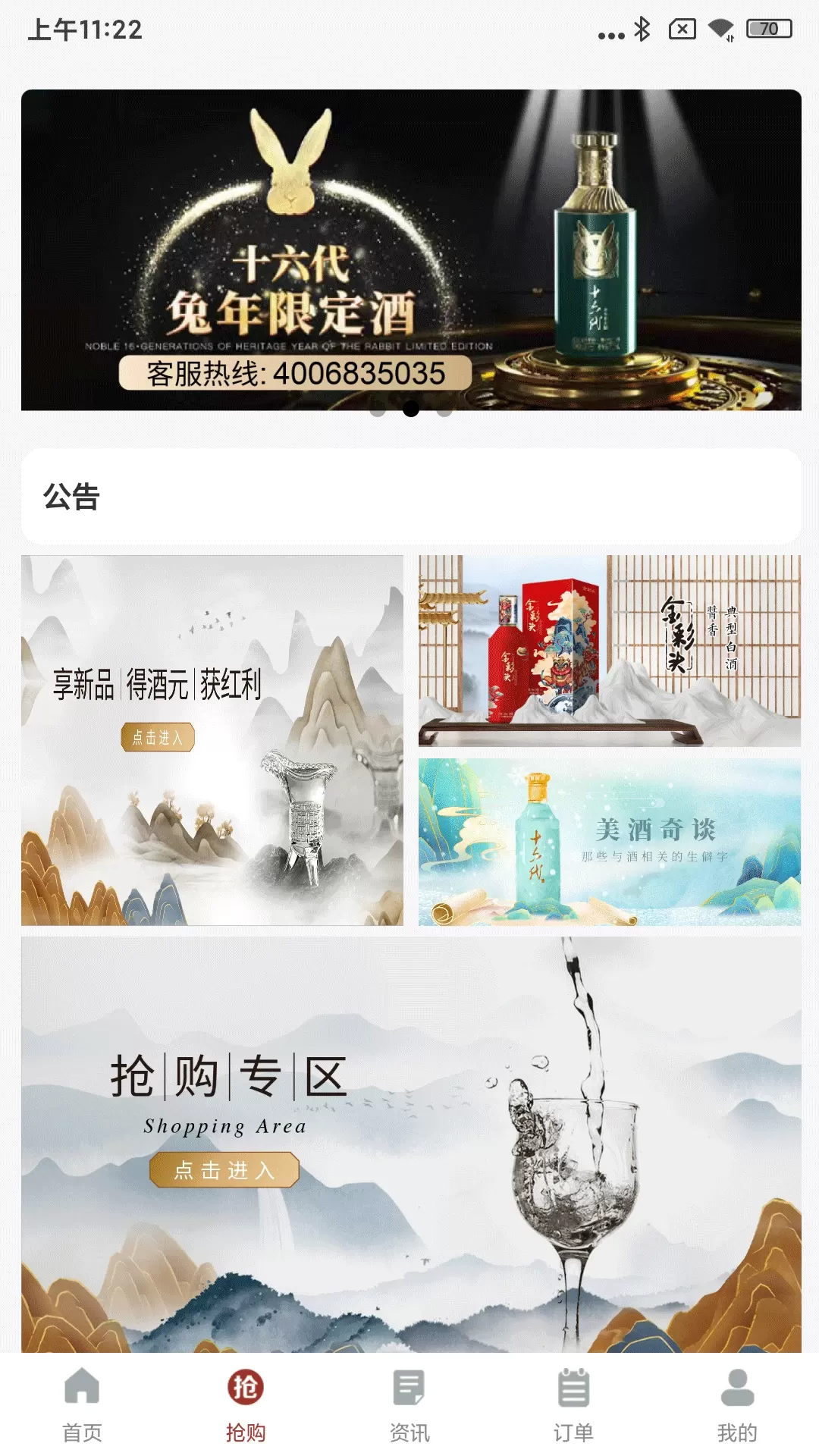Go to the 订单 orders tab
This screenshot has width=819, height=1456.
coord(573,1404)
